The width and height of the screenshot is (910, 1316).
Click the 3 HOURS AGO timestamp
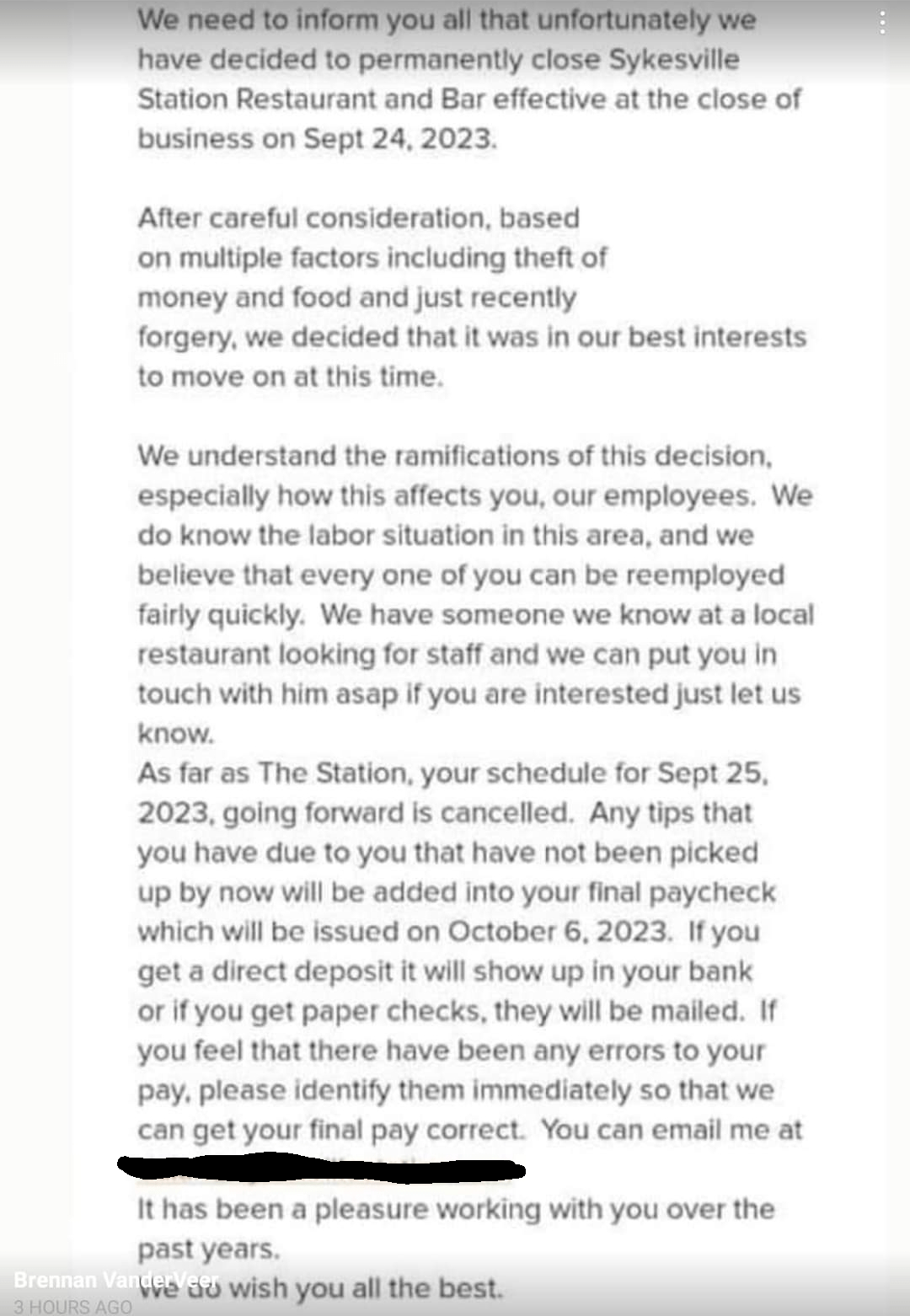(74, 1307)
